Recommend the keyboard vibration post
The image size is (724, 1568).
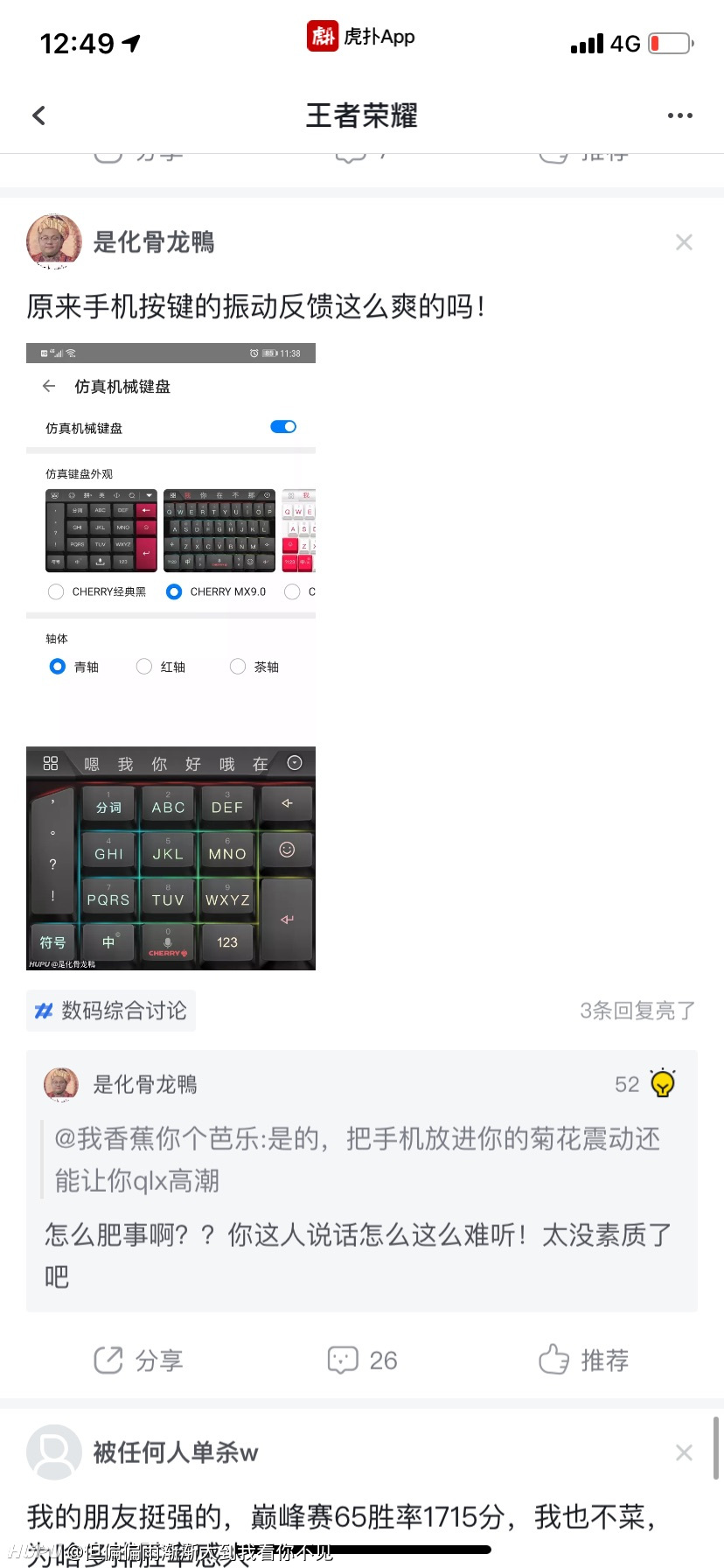[x=583, y=1360]
